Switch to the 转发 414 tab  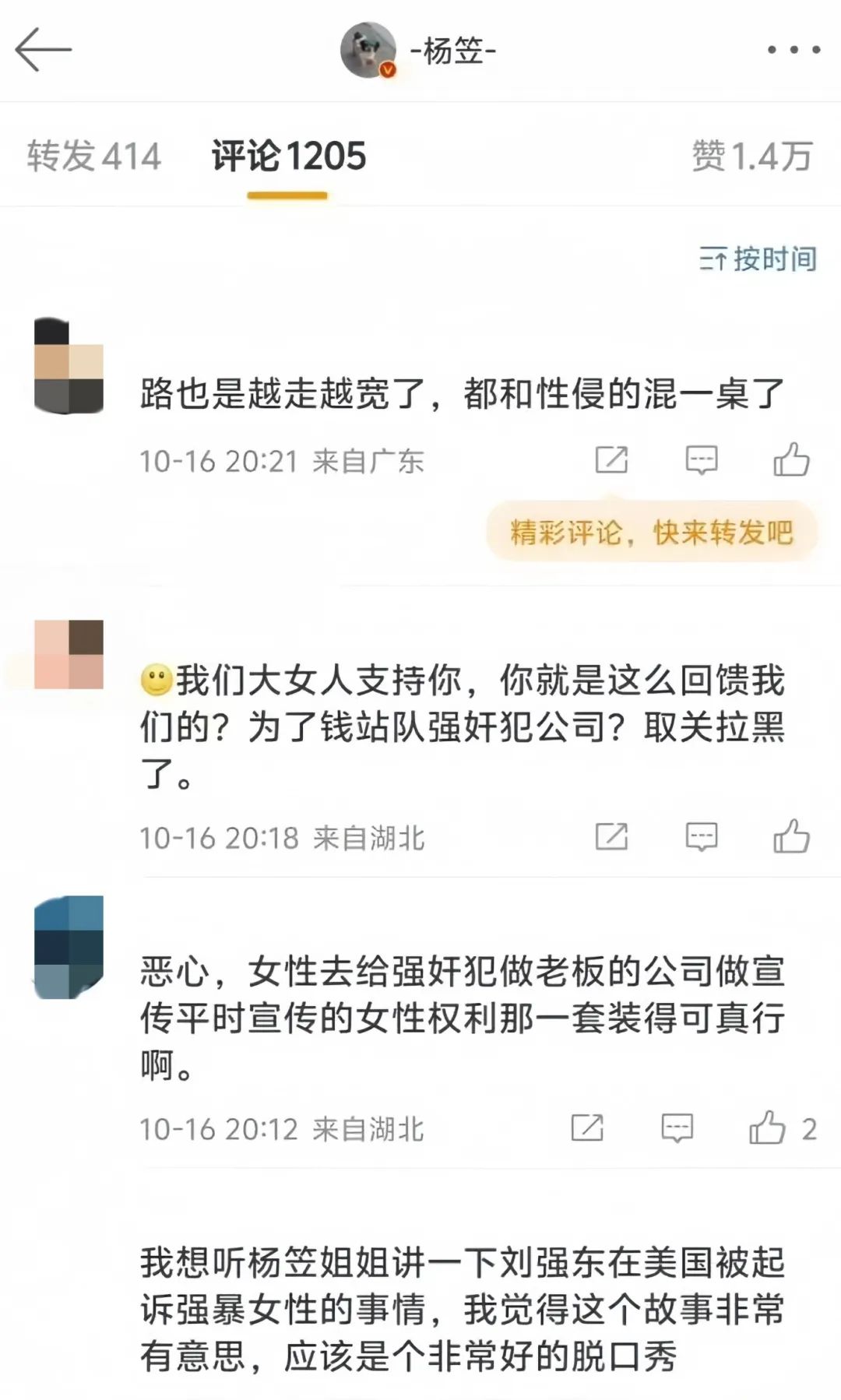(x=93, y=157)
